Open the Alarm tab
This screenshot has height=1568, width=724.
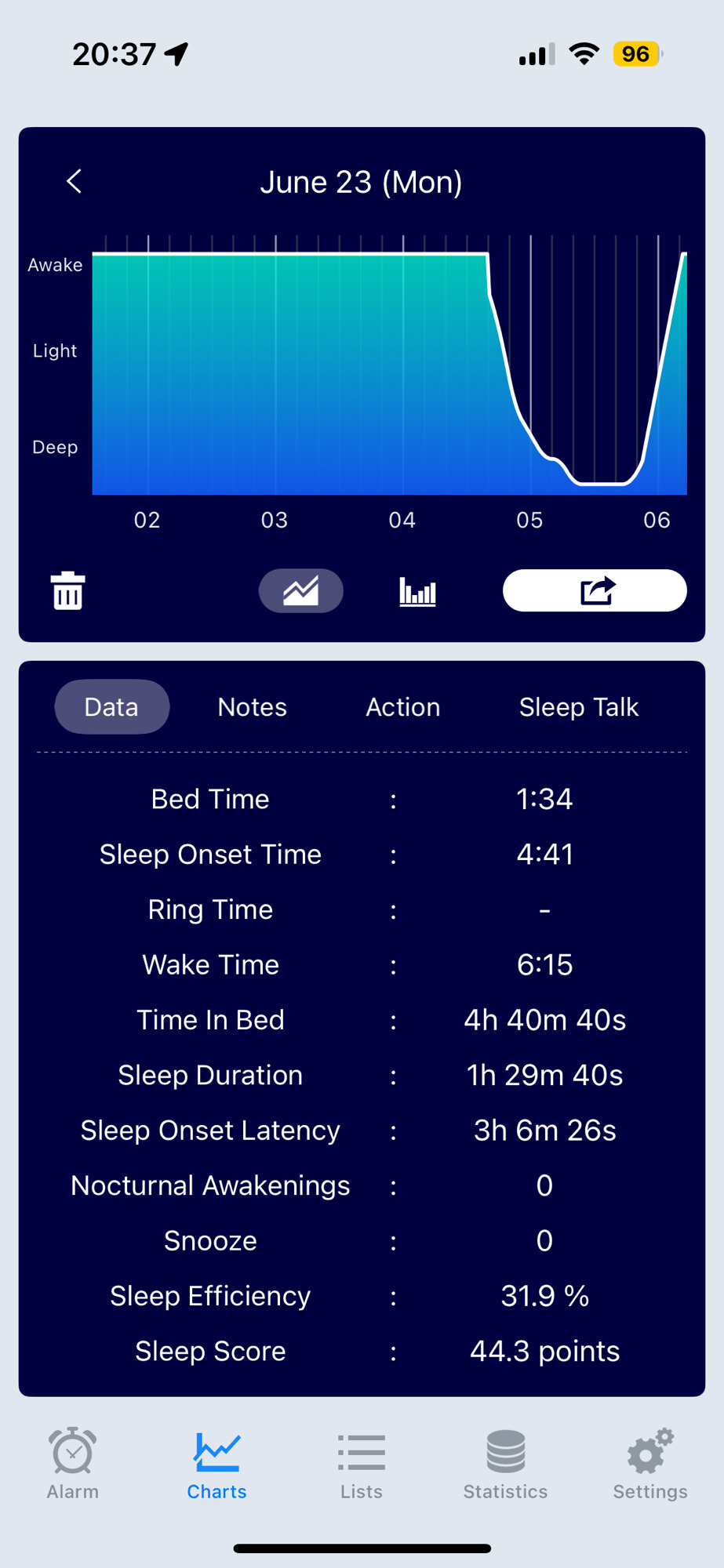(73, 1463)
